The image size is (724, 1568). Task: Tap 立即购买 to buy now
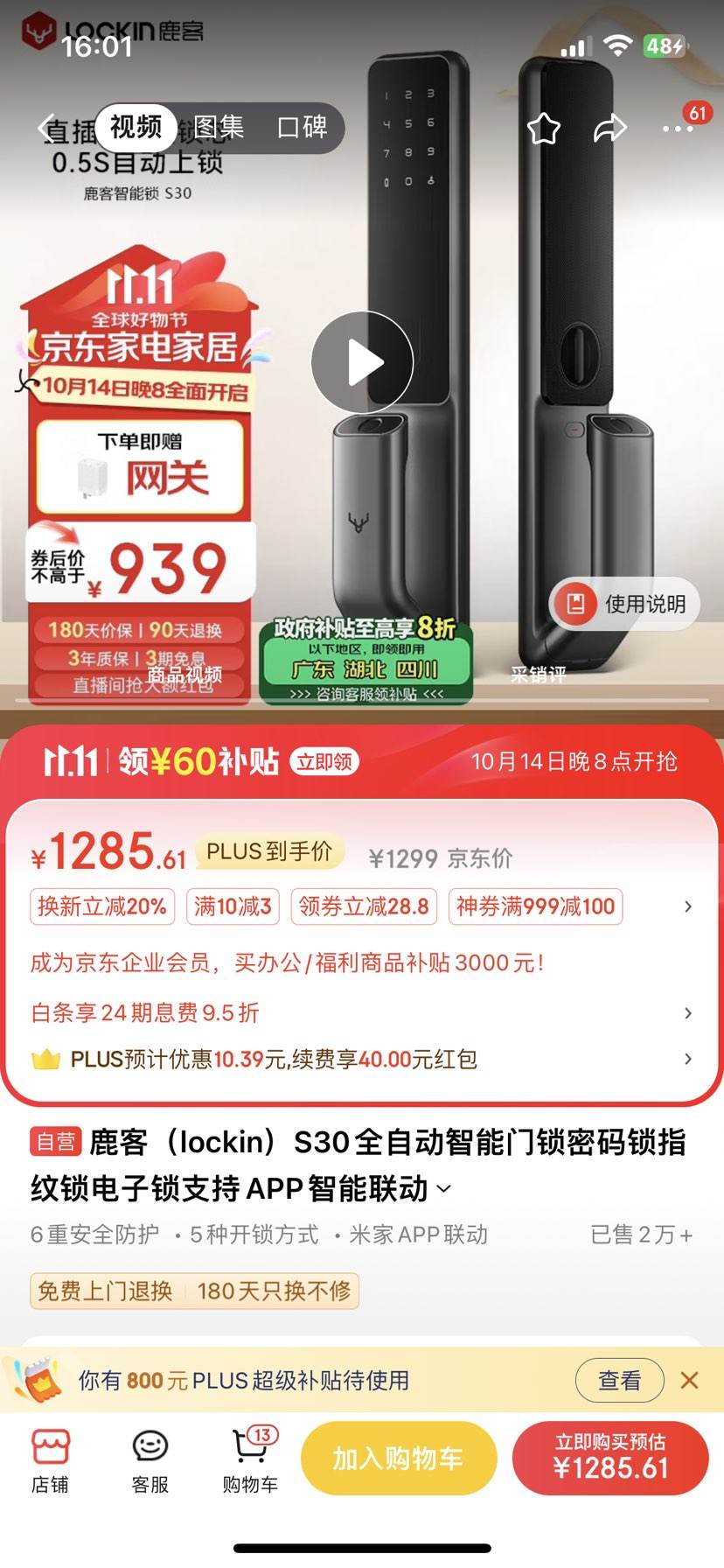(x=610, y=1459)
